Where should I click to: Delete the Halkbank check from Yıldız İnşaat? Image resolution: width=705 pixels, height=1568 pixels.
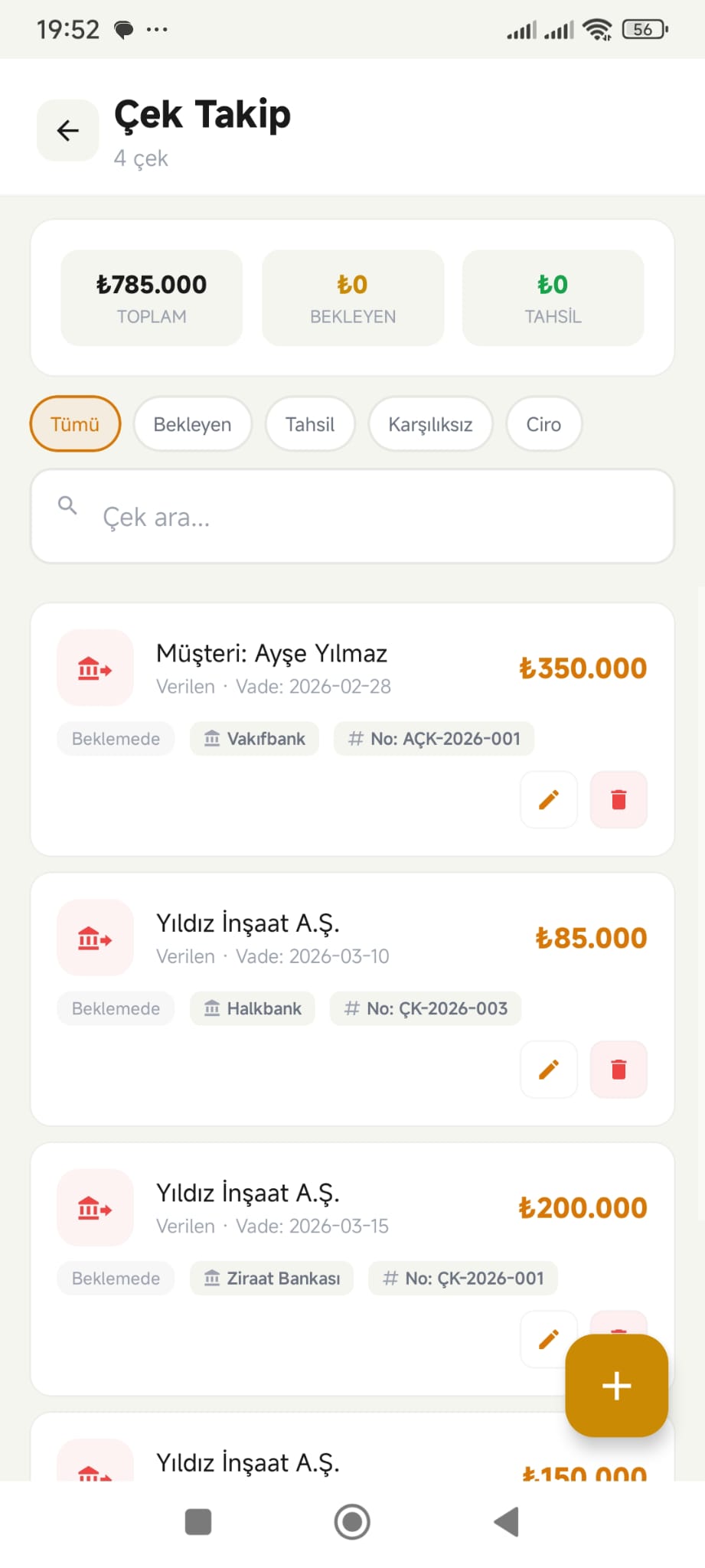click(618, 1069)
